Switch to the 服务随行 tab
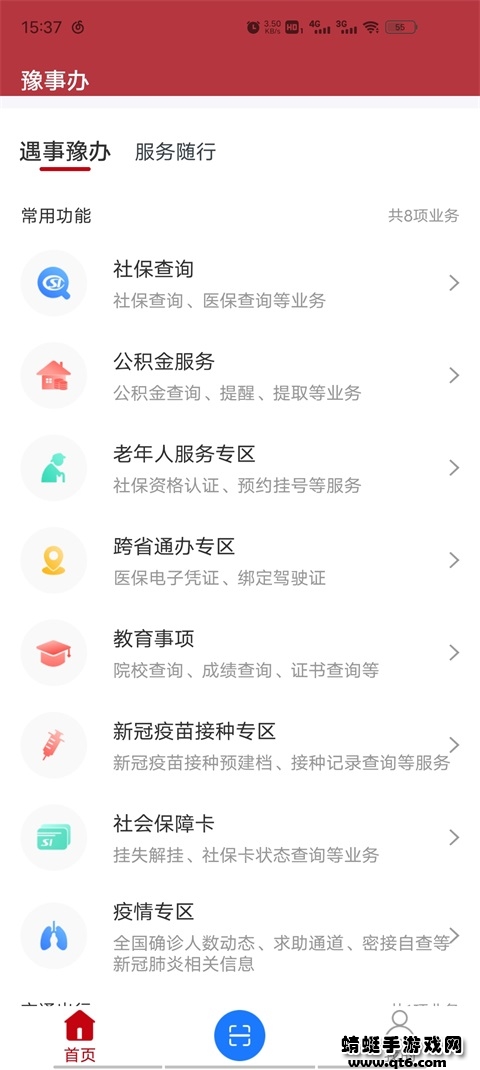The width and height of the screenshot is (480, 1070). (x=175, y=151)
